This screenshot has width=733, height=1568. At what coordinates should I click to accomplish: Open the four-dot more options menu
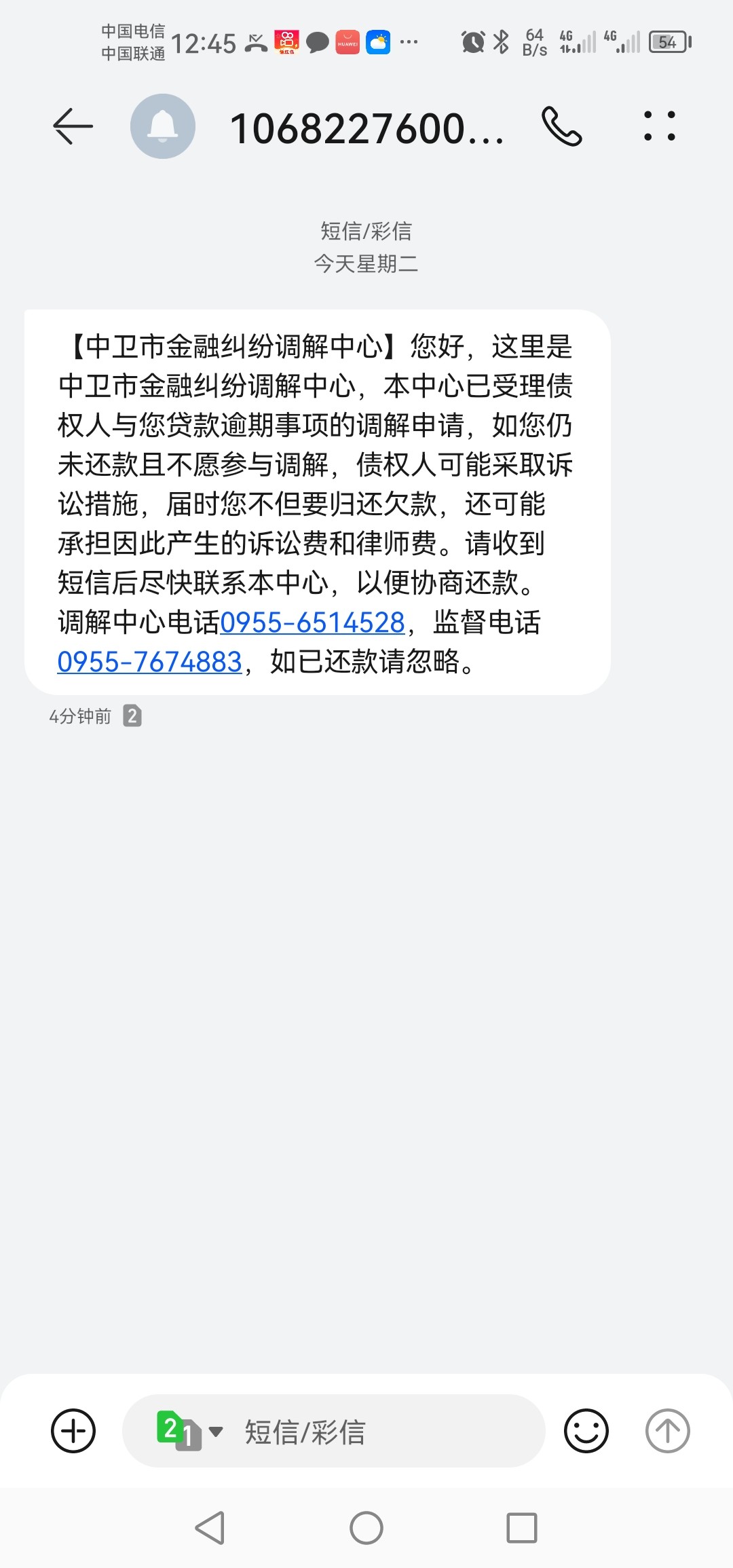pyautogui.click(x=660, y=126)
